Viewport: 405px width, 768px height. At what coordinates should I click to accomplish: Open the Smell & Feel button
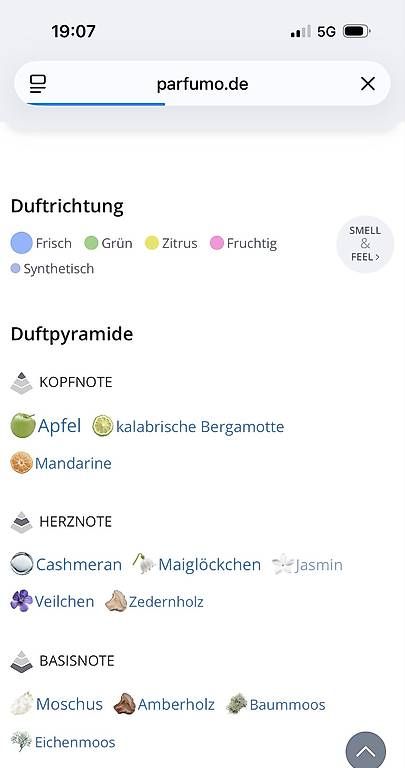[365, 244]
